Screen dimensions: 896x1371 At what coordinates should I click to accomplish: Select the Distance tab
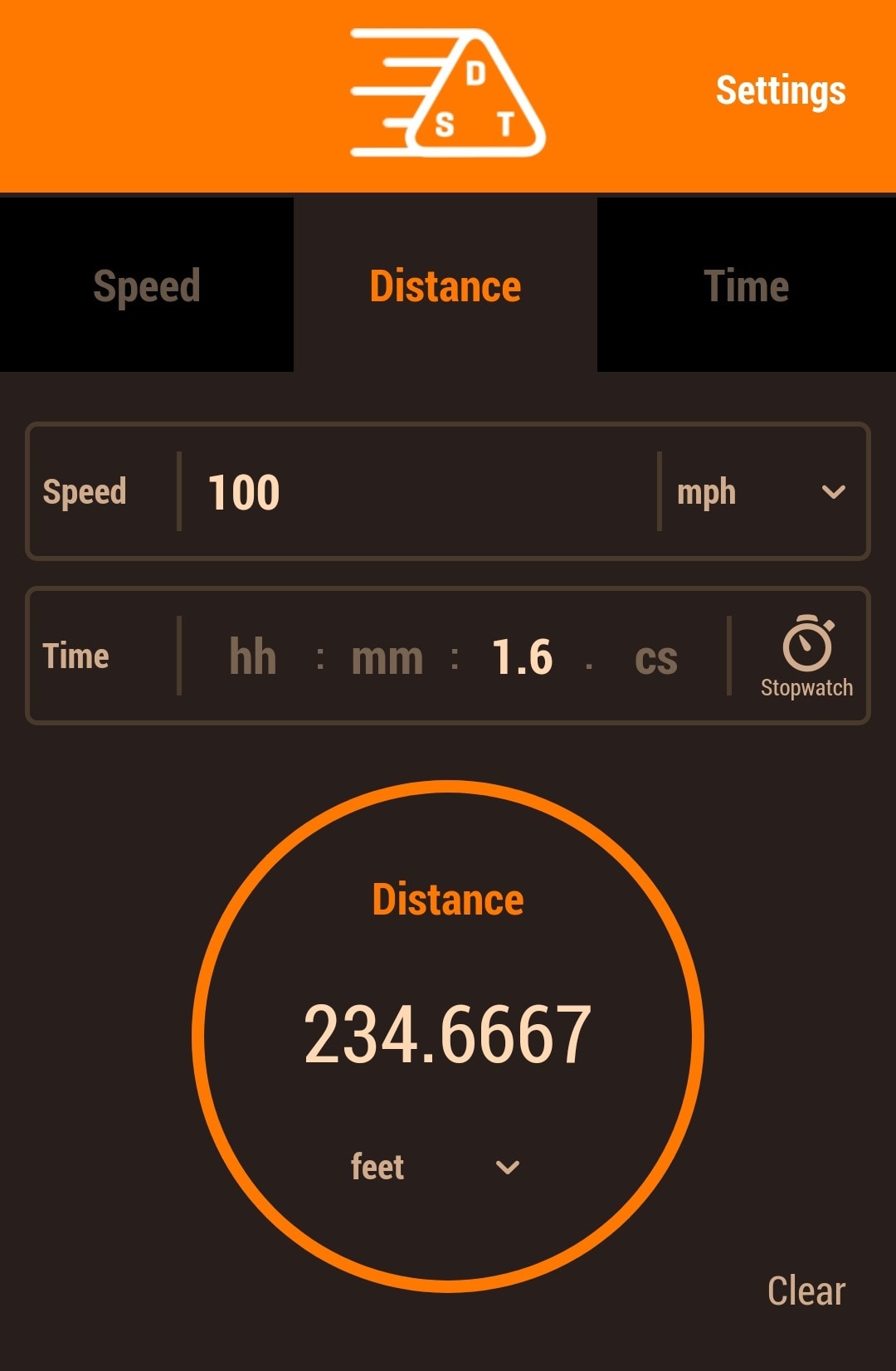click(446, 285)
